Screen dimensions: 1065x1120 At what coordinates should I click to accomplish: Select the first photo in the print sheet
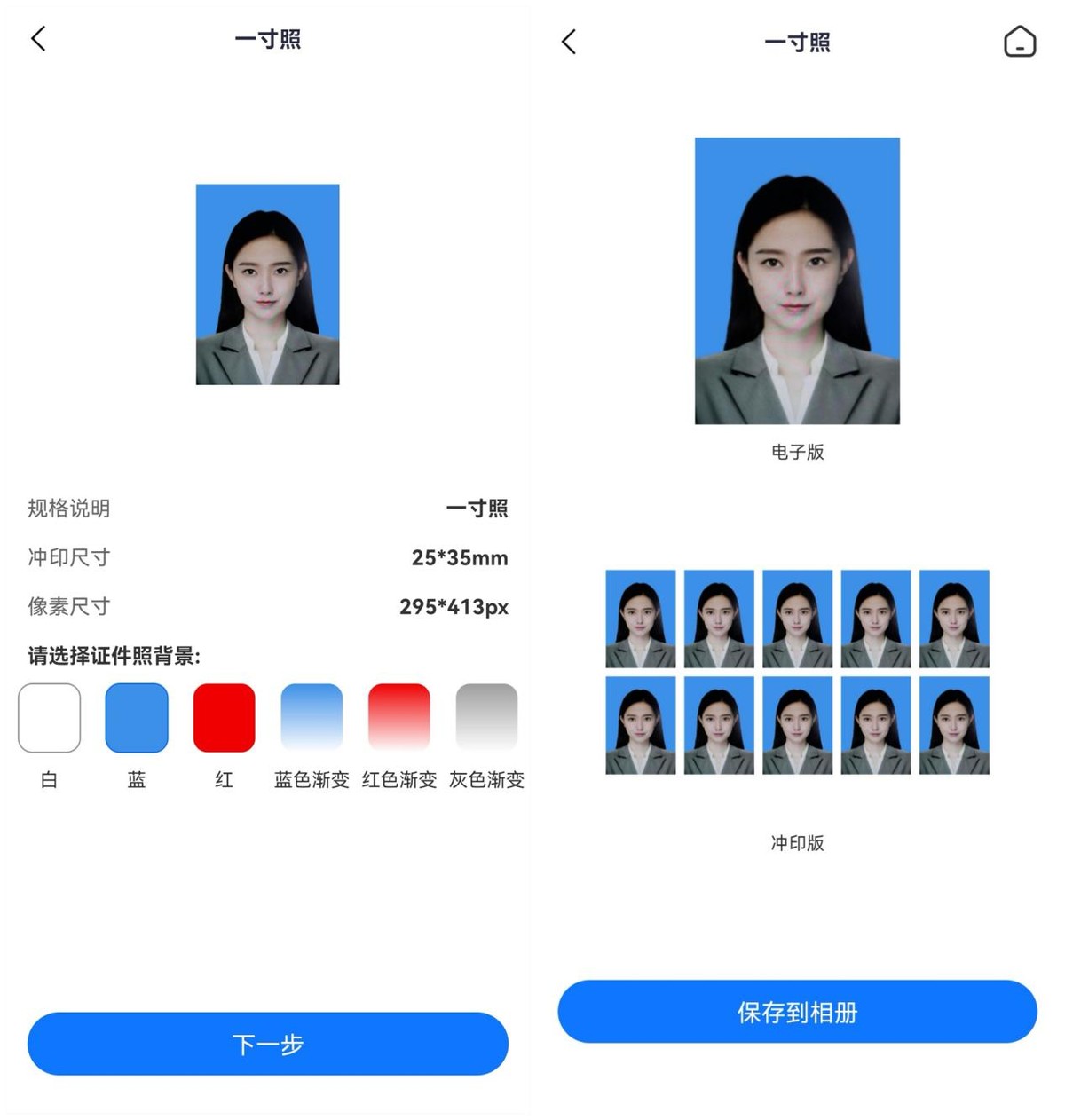point(641,619)
